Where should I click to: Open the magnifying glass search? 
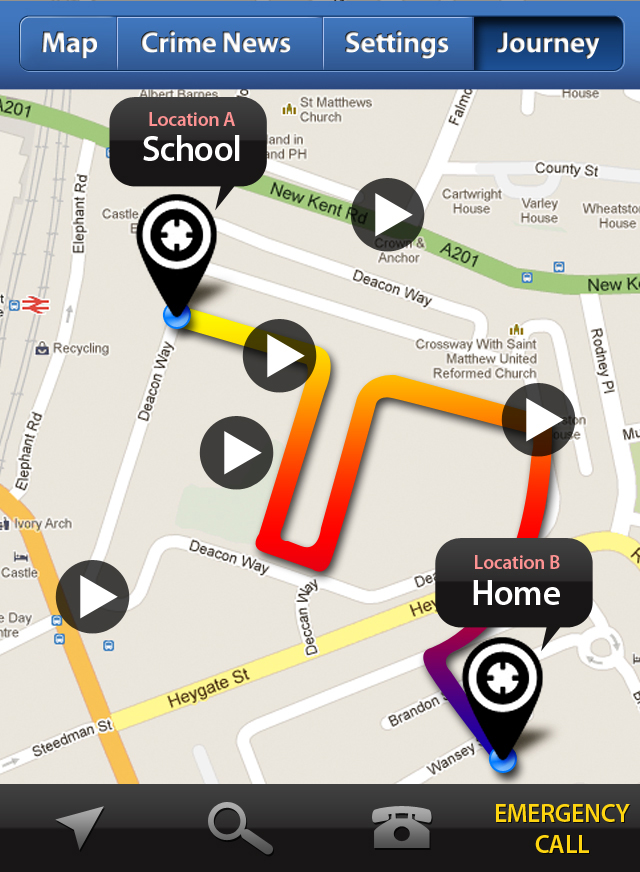click(x=240, y=828)
